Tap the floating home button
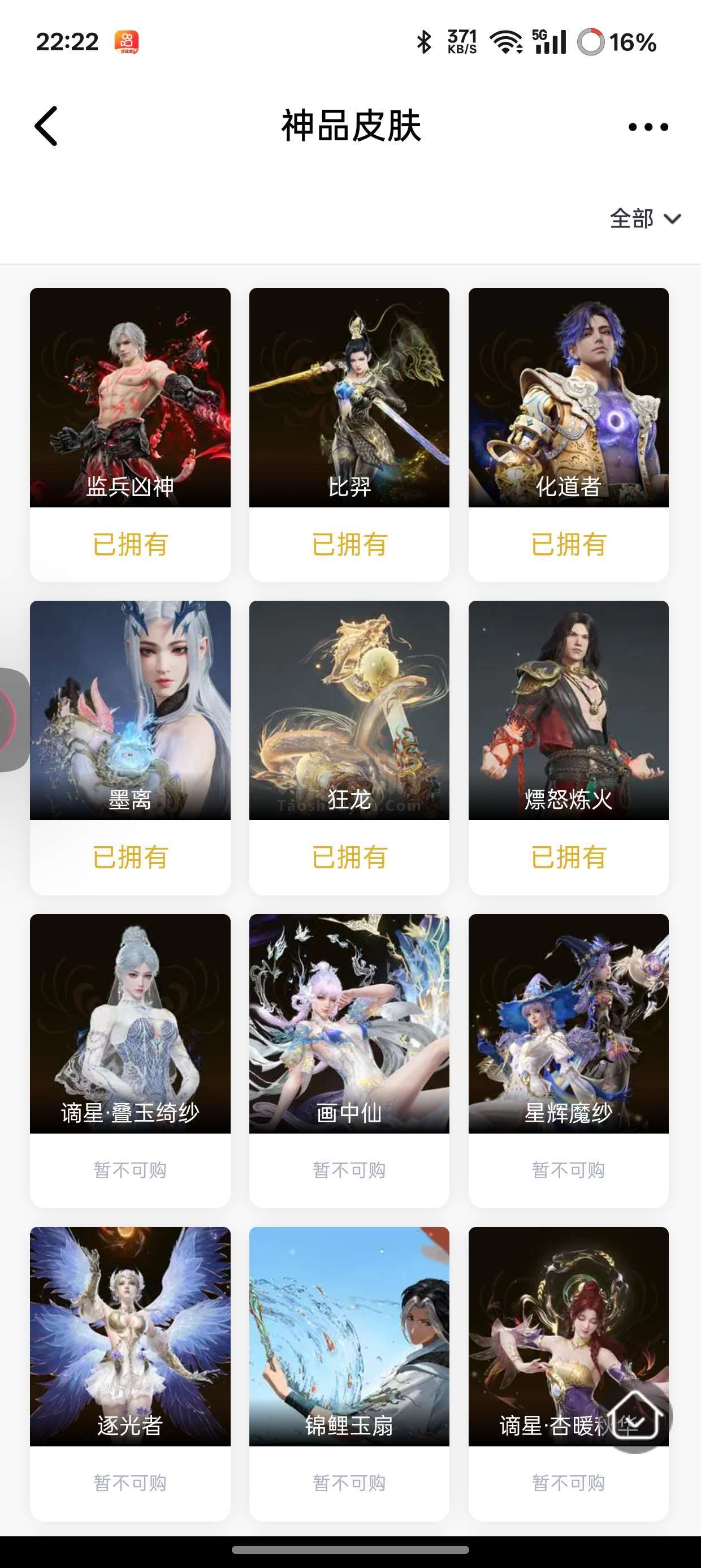701x1568 pixels. [x=635, y=1416]
